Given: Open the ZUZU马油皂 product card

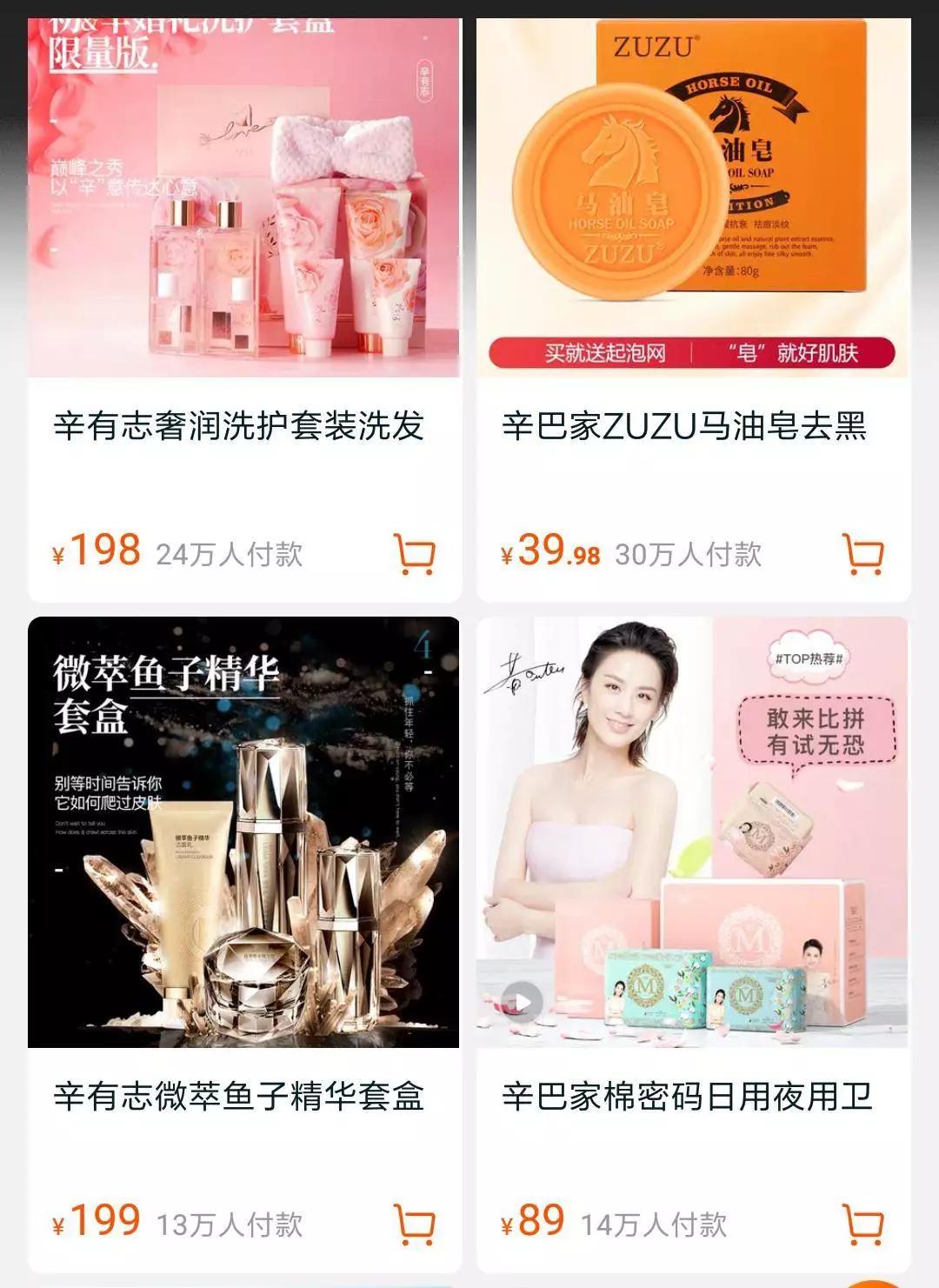Looking at the screenshot, I should coord(693,310).
